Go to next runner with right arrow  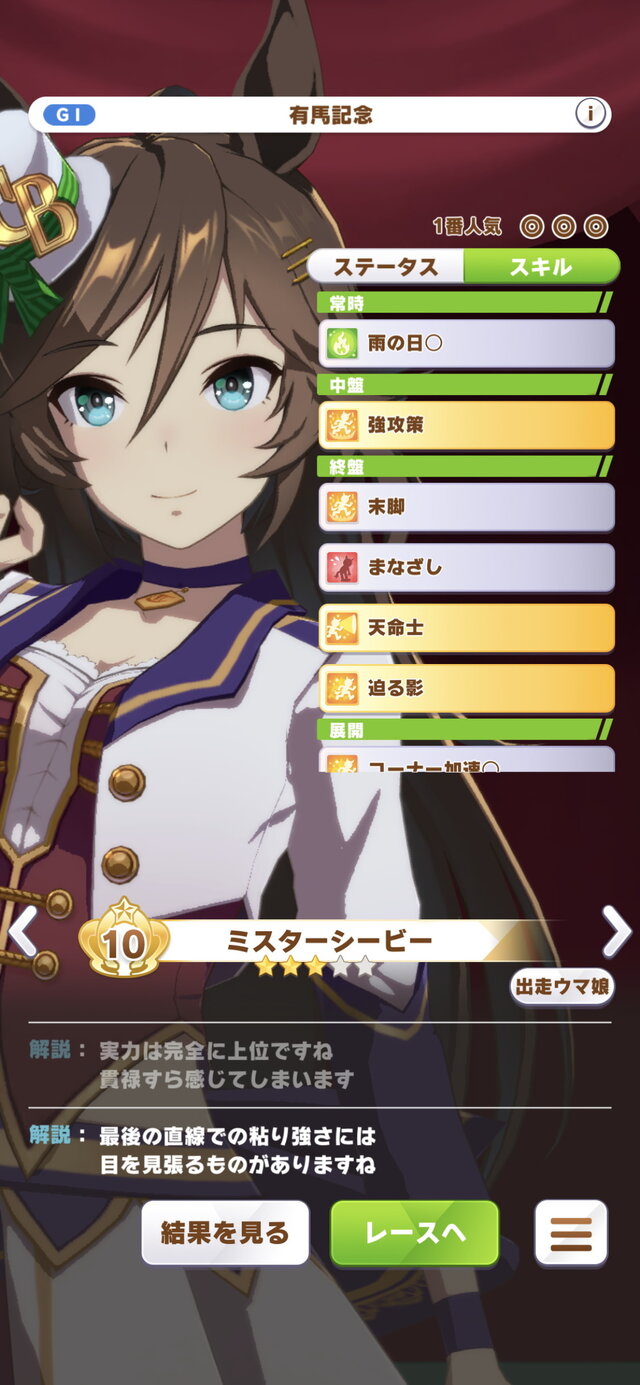[616, 932]
